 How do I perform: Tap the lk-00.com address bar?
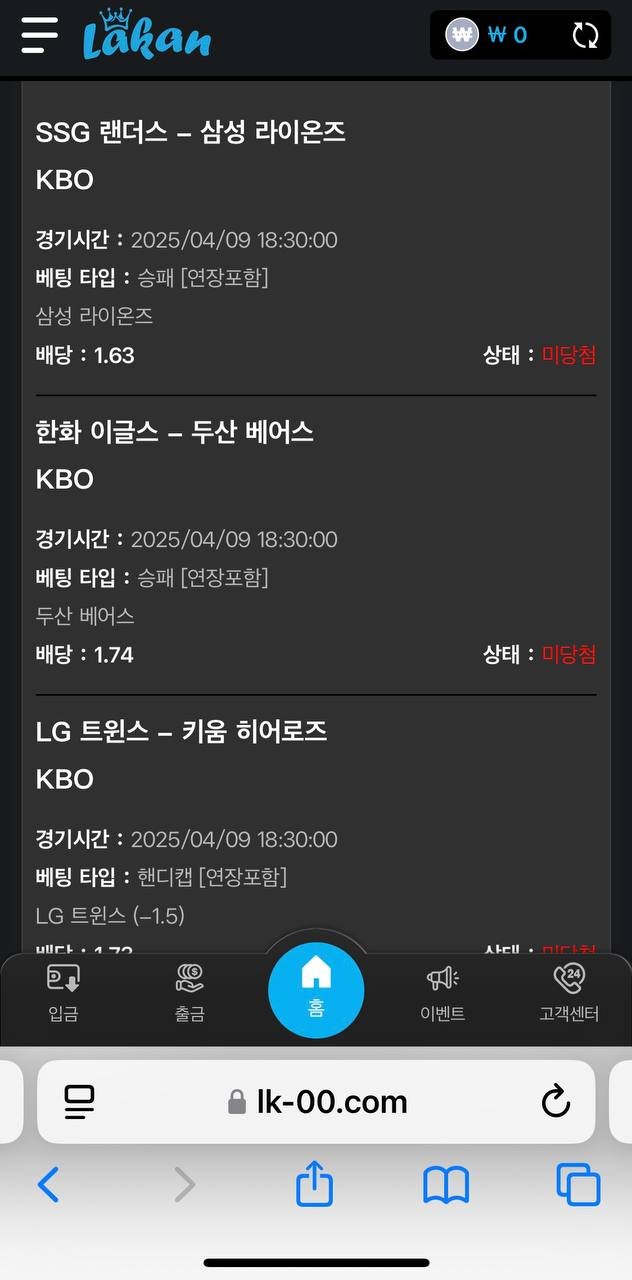click(x=318, y=1102)
